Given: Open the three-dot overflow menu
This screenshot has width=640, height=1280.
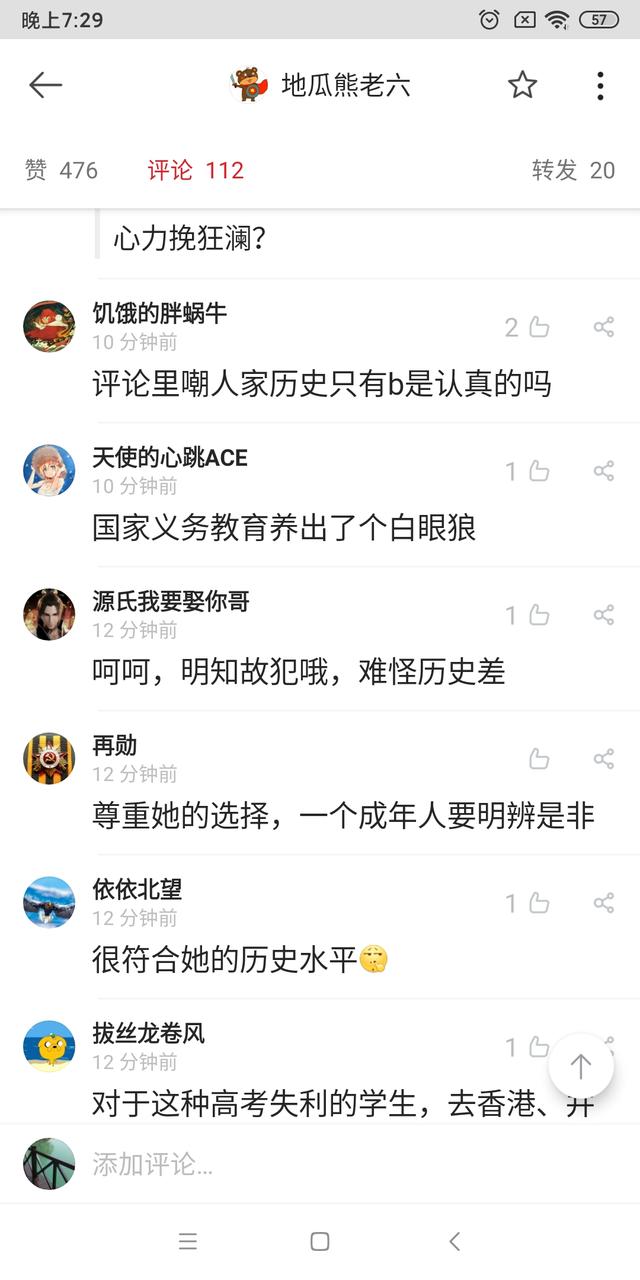Looking at the screenshot, I should (600, 85).
